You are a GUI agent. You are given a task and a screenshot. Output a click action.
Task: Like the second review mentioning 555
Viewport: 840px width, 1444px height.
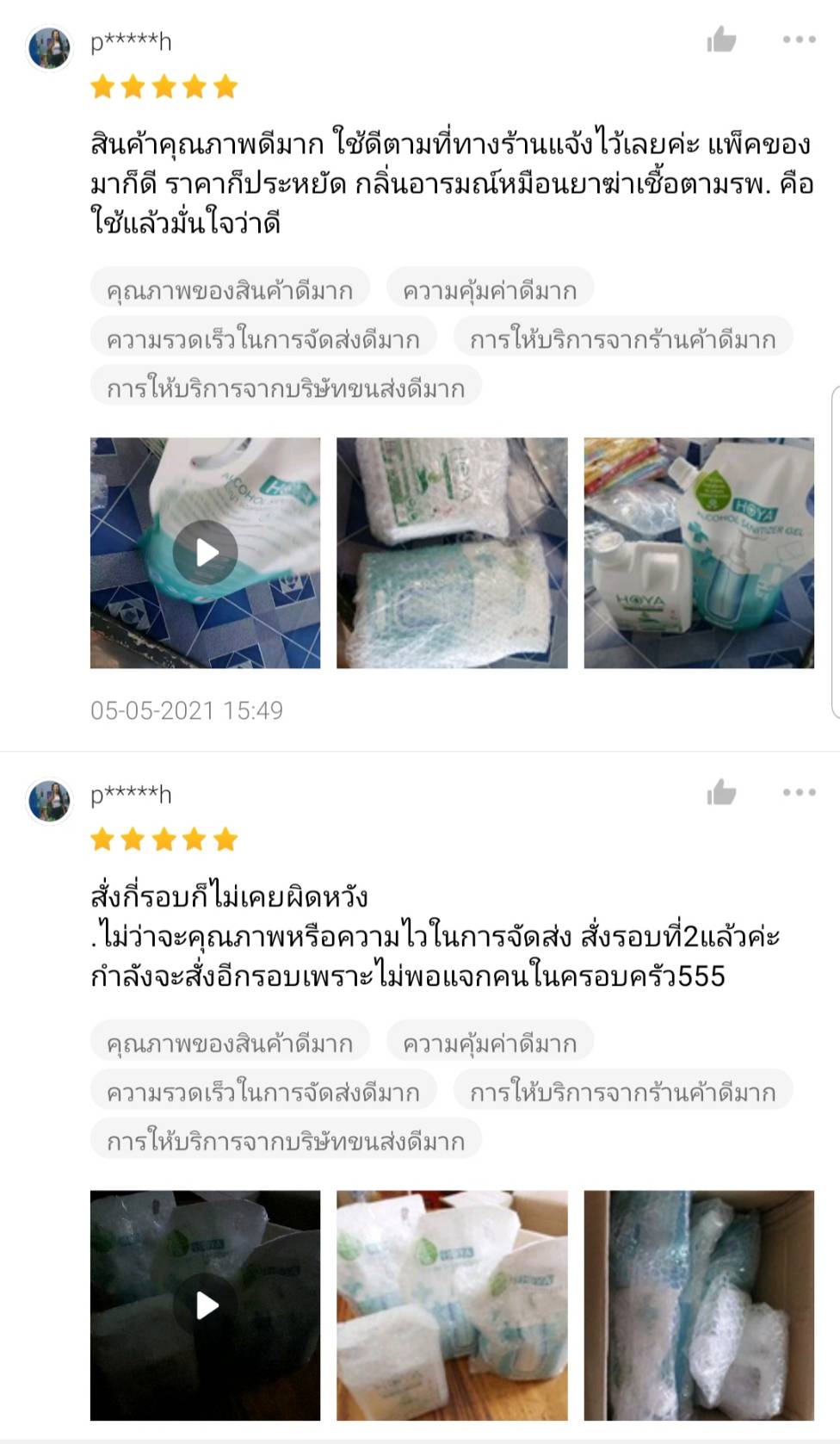coord(721,792)
